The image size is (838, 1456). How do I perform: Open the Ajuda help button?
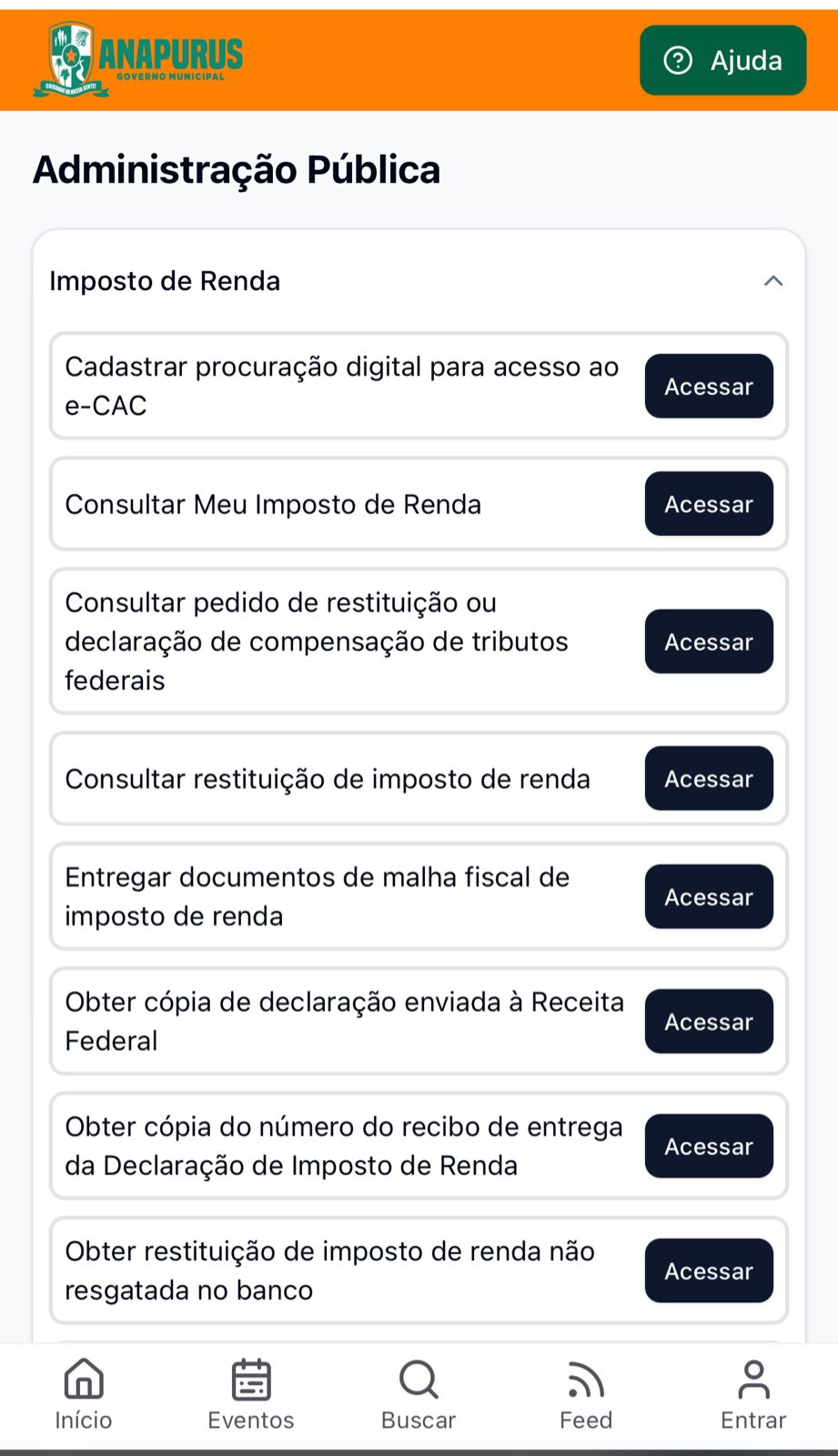tap(722, 60)
